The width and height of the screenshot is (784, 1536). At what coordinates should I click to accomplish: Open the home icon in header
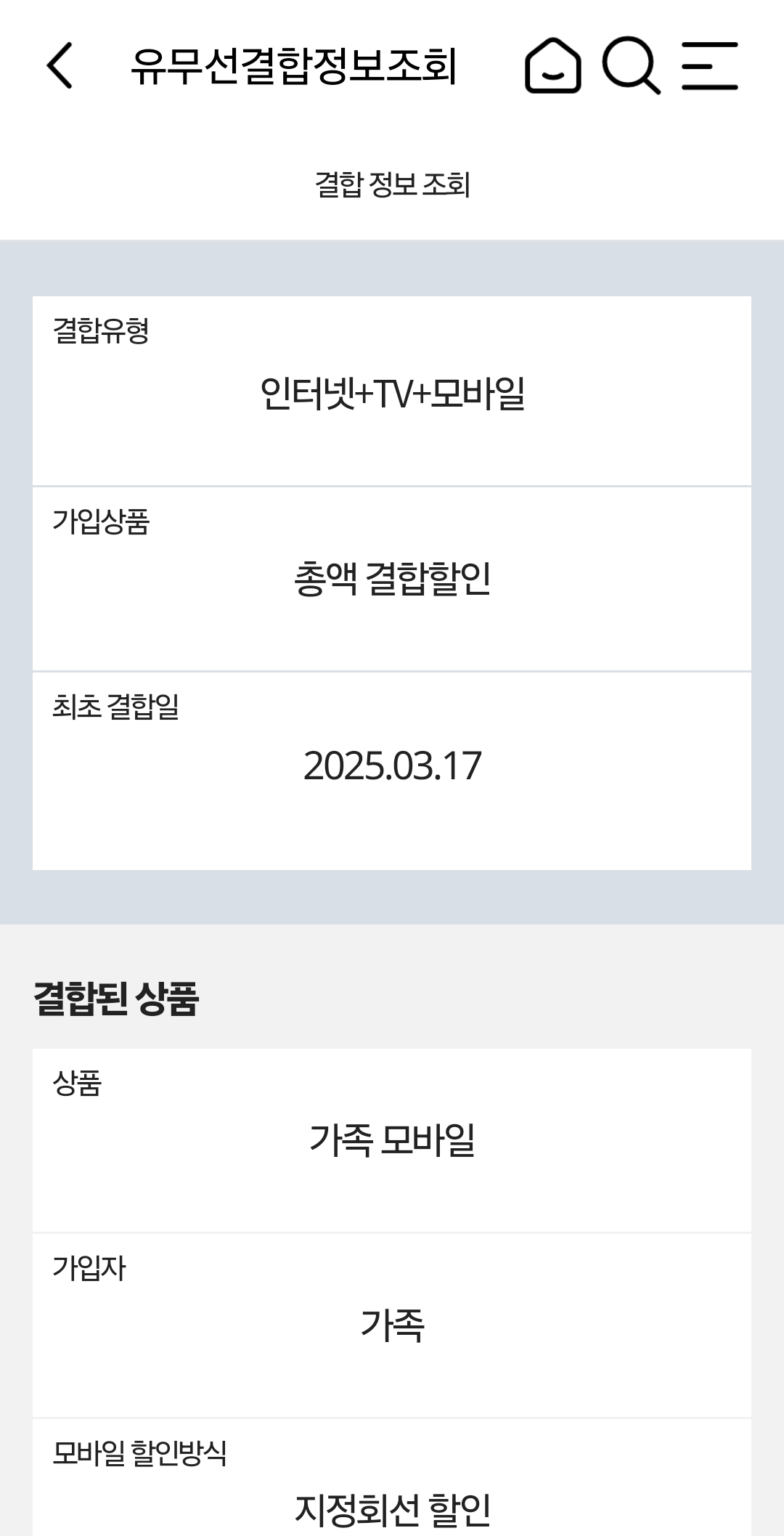click(553, 65)
